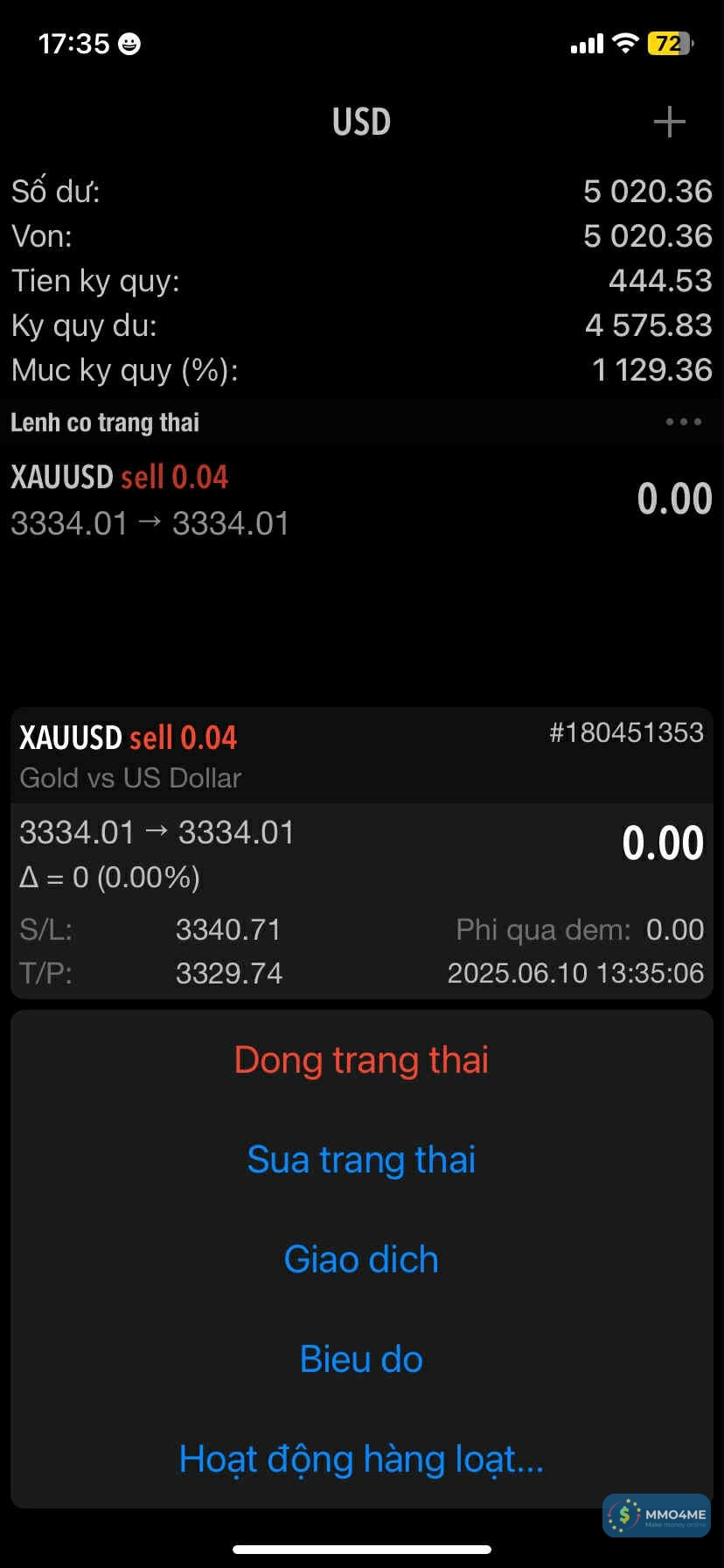Screen dimensions: 724x1568
Task: Open three-dot menu beside 'Lenh co trang thai'
Action: (x=683, y=423)
